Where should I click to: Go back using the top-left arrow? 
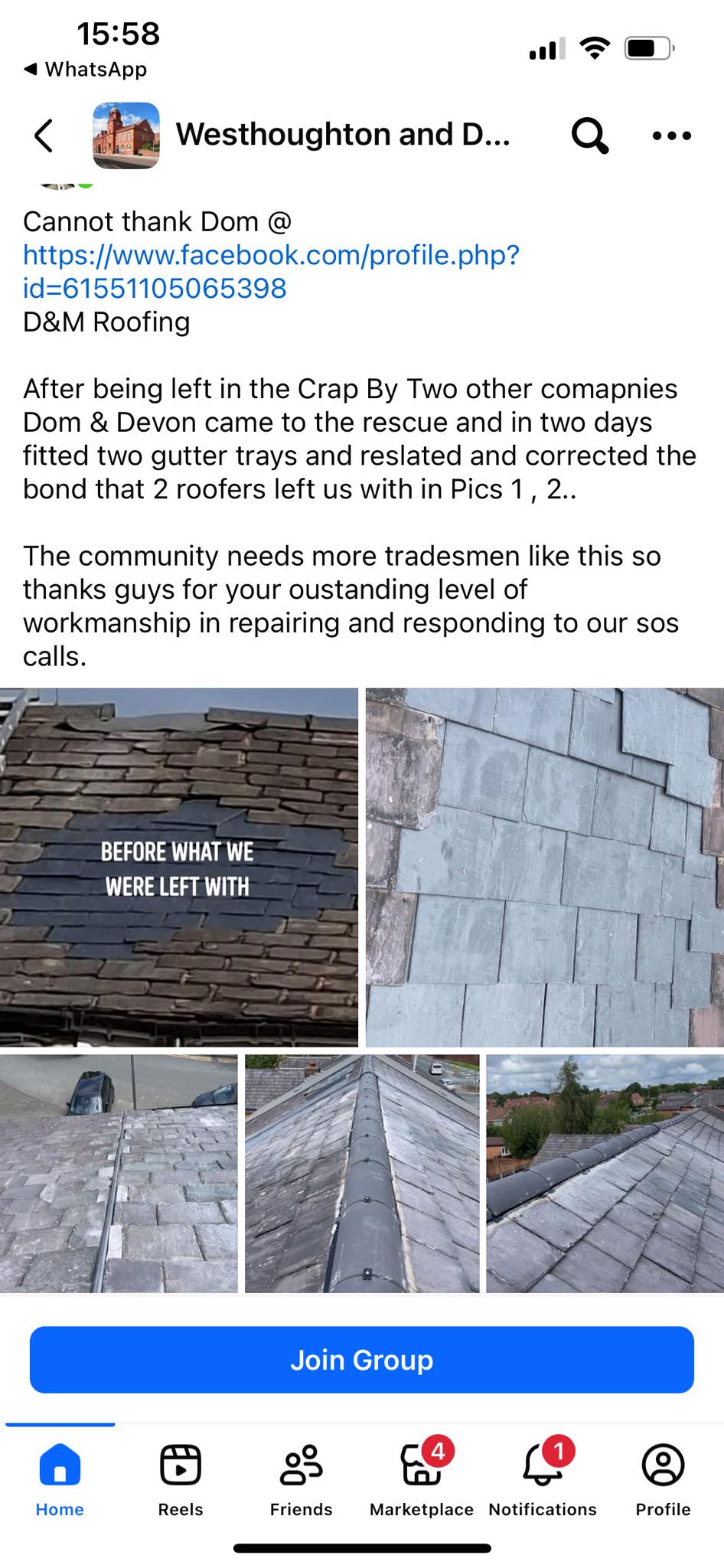44,136
